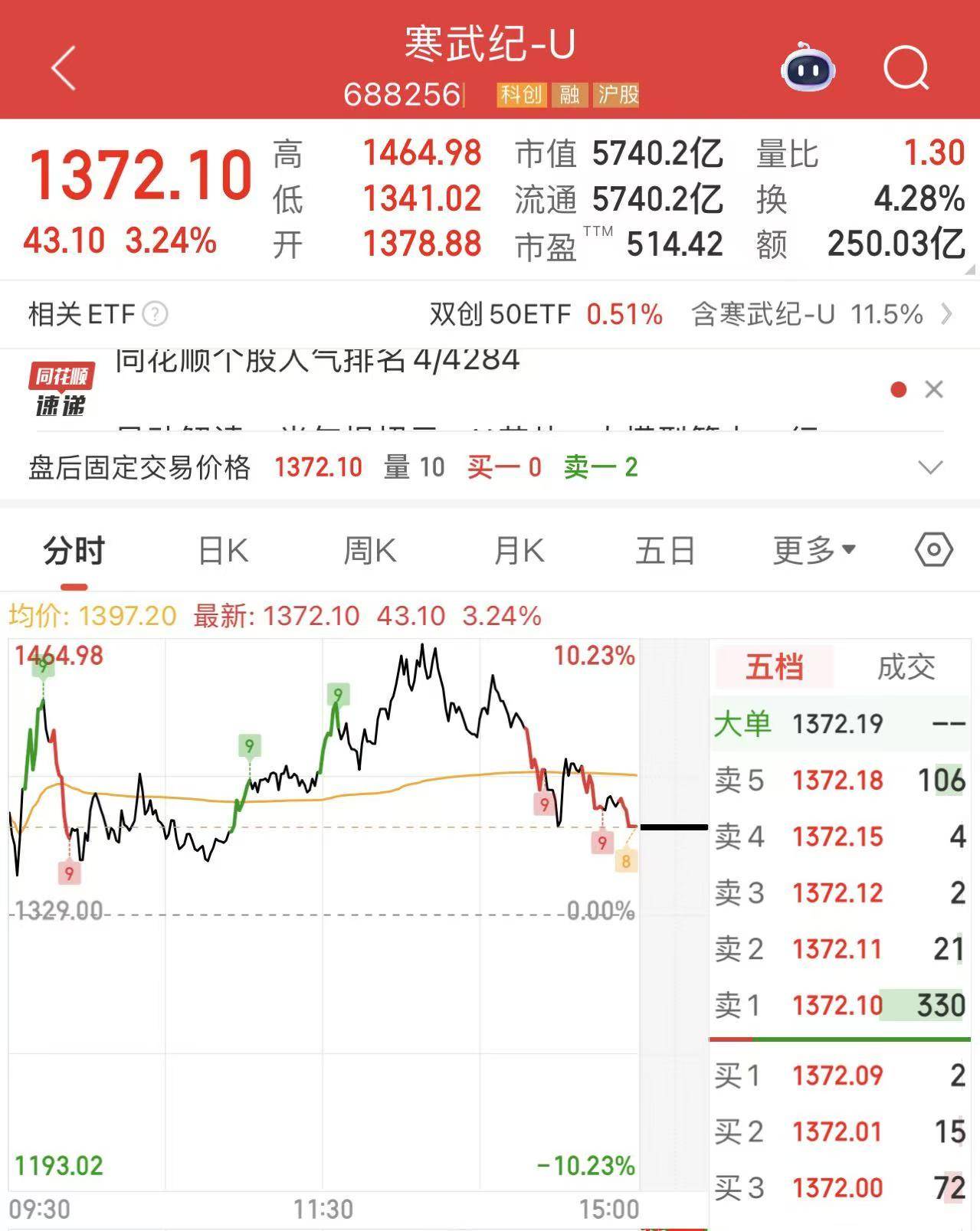Image resolution: width=980 pixels, height=1231 pixels.
Task: Dismiss the popup with the X button
Action: point(934,390)
